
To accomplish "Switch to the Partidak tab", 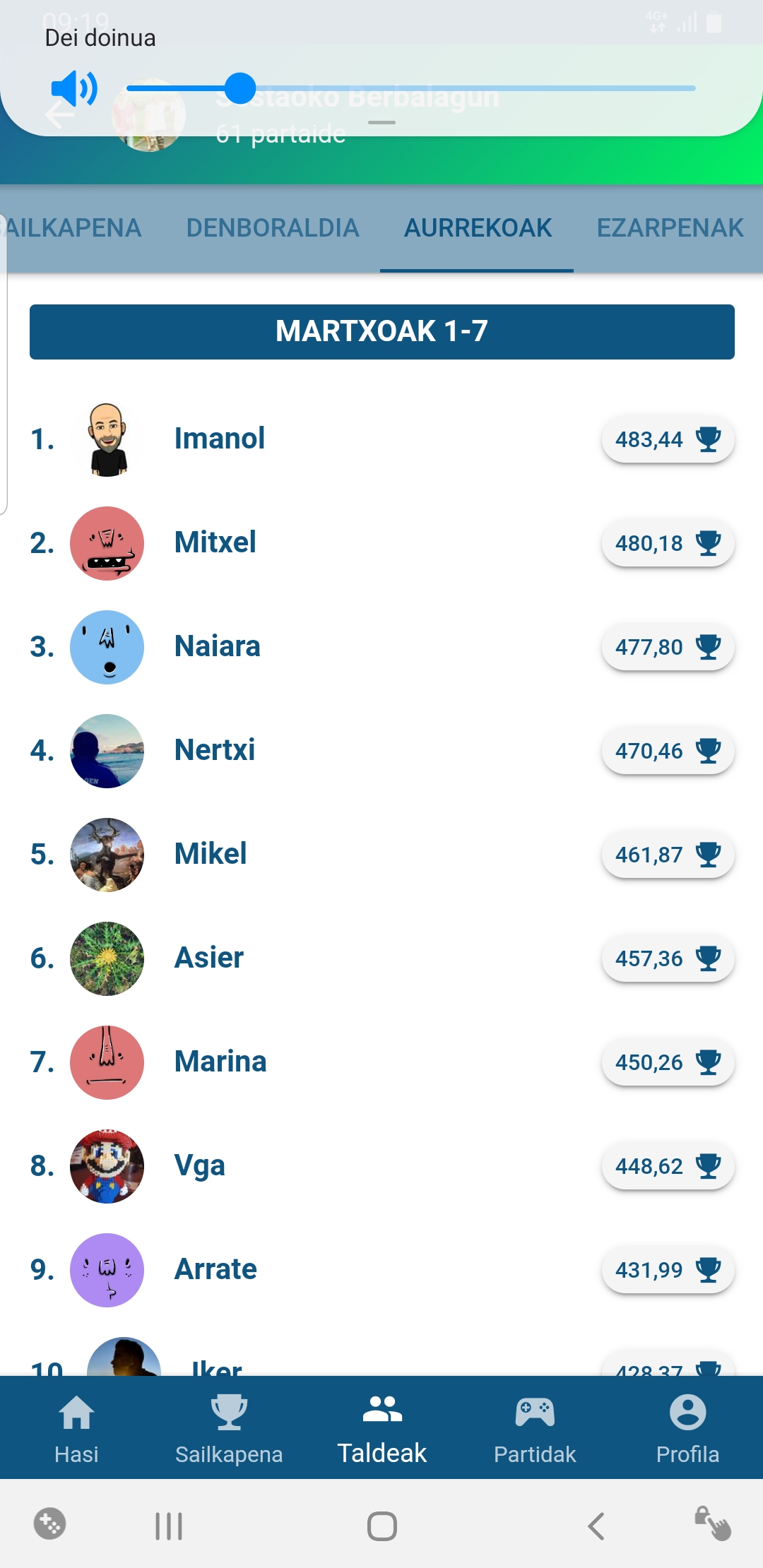I will 535,1427.
